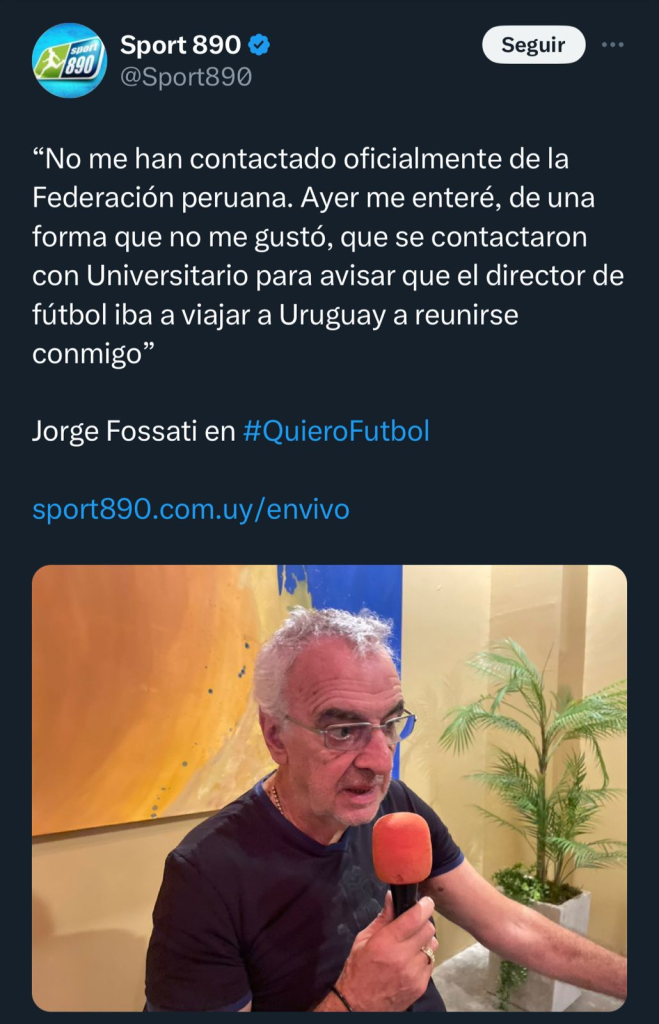Open Sport 890's profile picture
Image resolution: width=659 pixels, height=1024 pixels.
(69, 60)
